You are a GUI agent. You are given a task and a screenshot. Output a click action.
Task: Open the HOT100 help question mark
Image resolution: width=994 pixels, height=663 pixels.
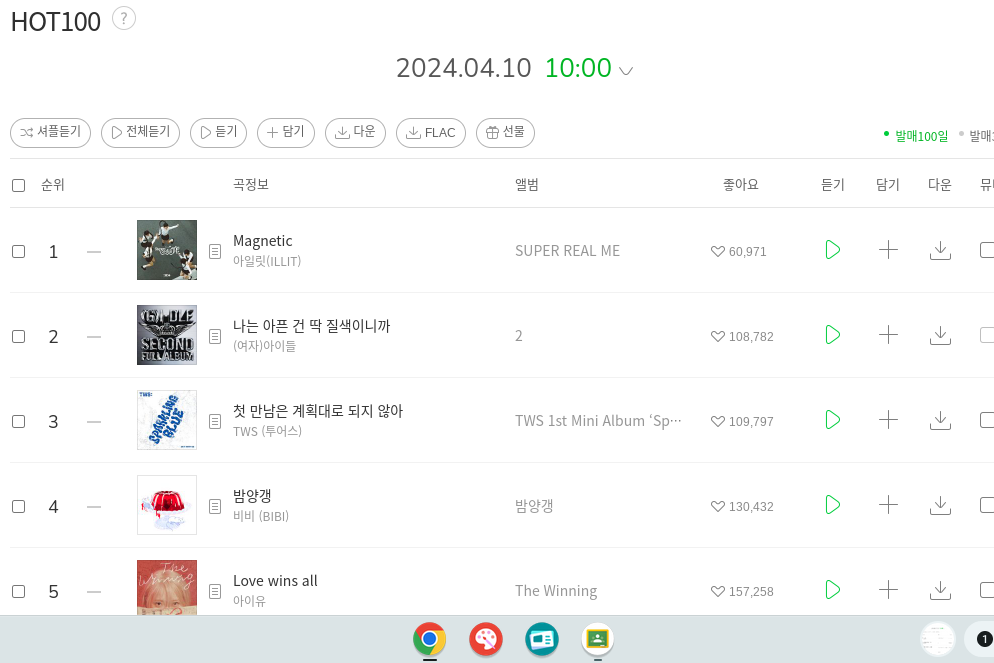click(124, 17)
